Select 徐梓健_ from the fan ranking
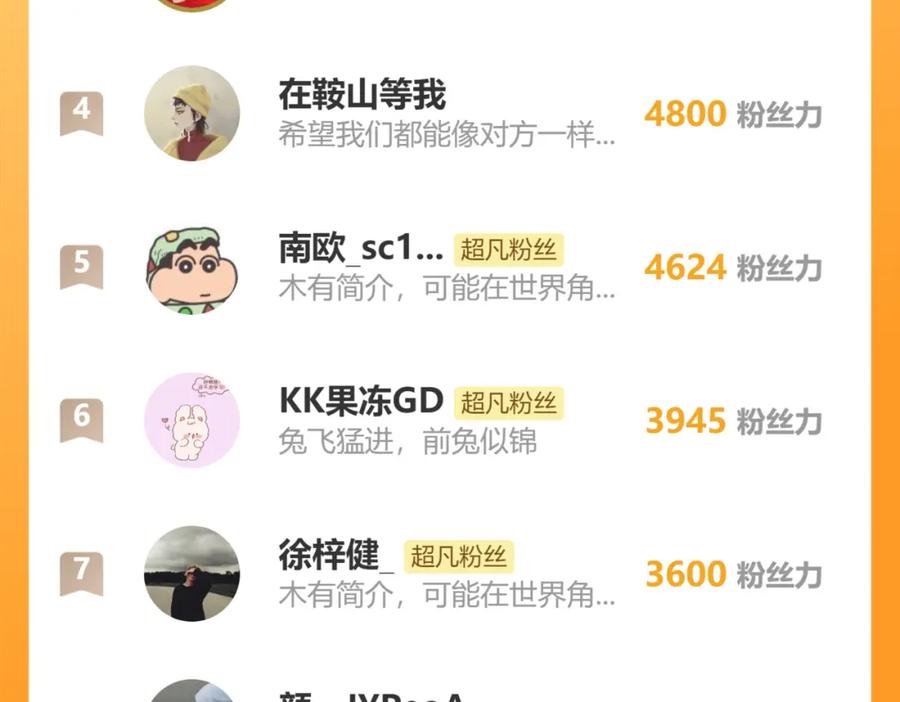The height and width of the screenshot is (702, 900). 330,555
